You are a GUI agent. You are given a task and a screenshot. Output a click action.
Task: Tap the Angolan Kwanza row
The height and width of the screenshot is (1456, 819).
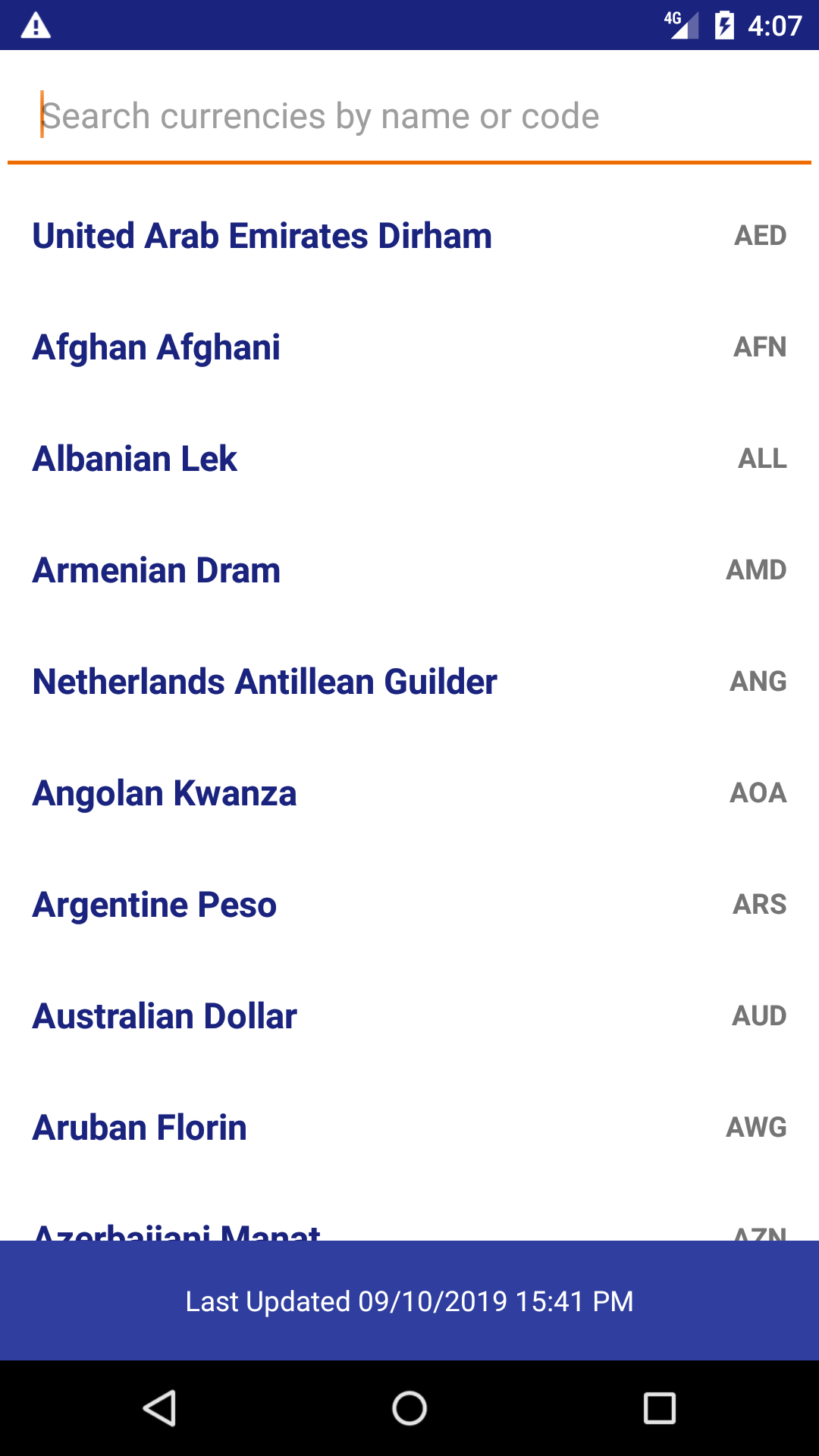point(409,793)
